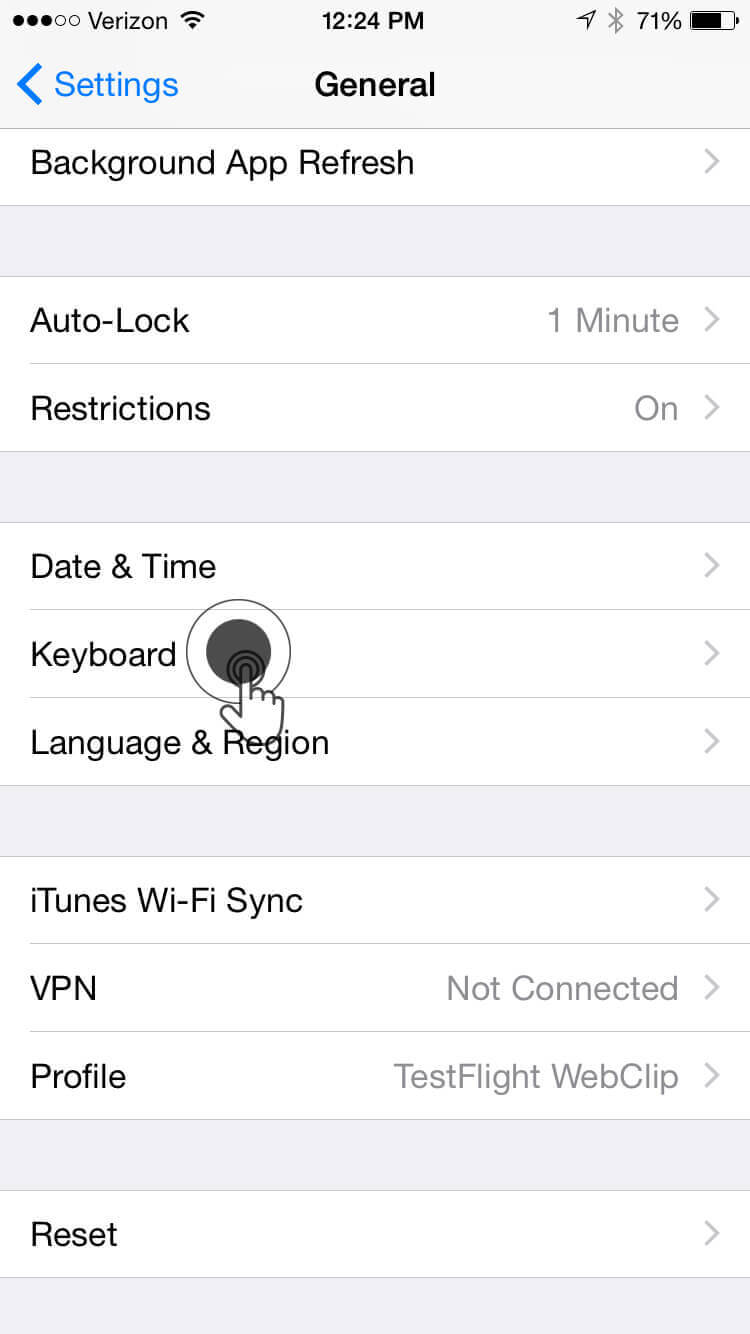Open Language & Region settings
Screen dimensions: 750x1334
pos(375,742)
